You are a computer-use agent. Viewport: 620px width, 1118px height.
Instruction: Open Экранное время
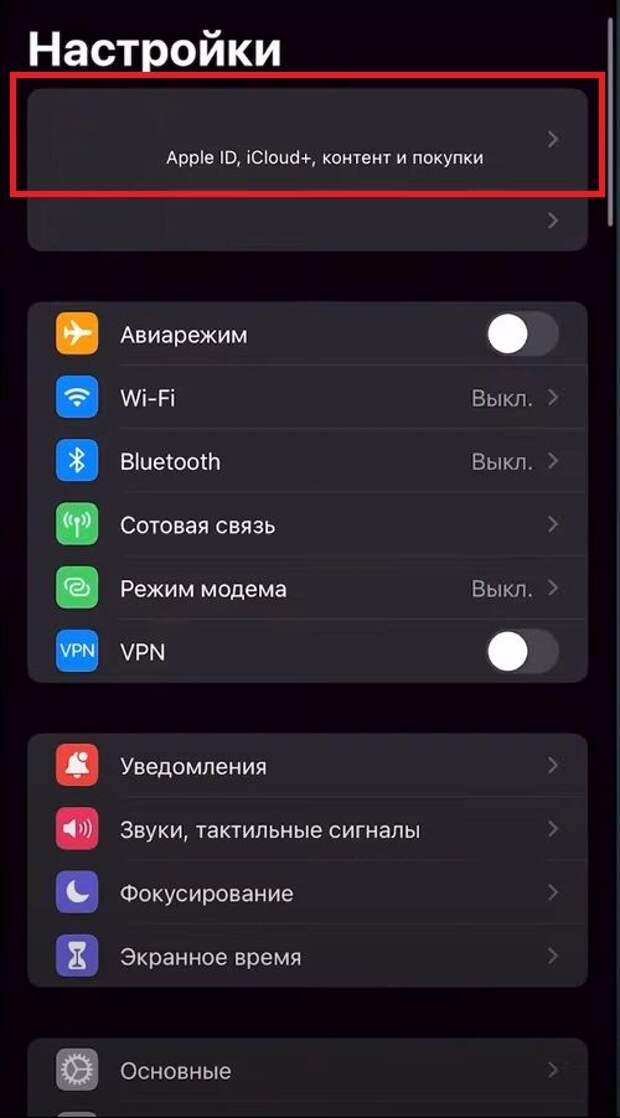307,956
